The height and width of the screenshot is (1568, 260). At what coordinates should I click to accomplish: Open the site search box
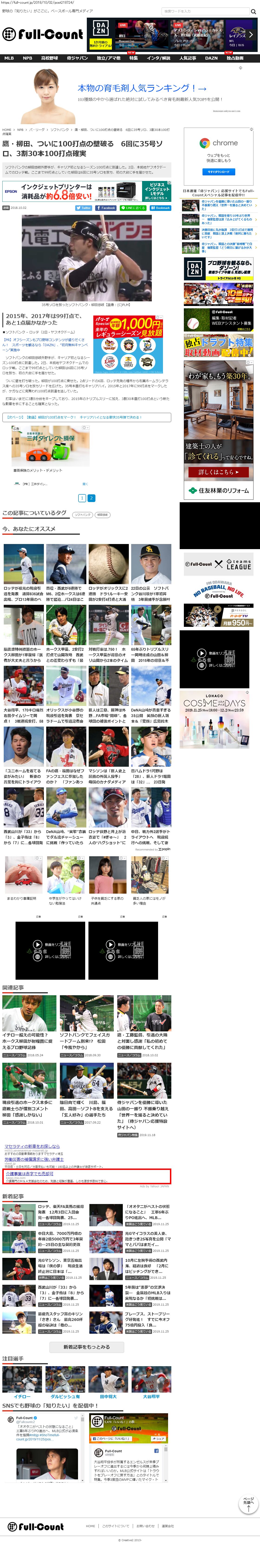point(205,11)
